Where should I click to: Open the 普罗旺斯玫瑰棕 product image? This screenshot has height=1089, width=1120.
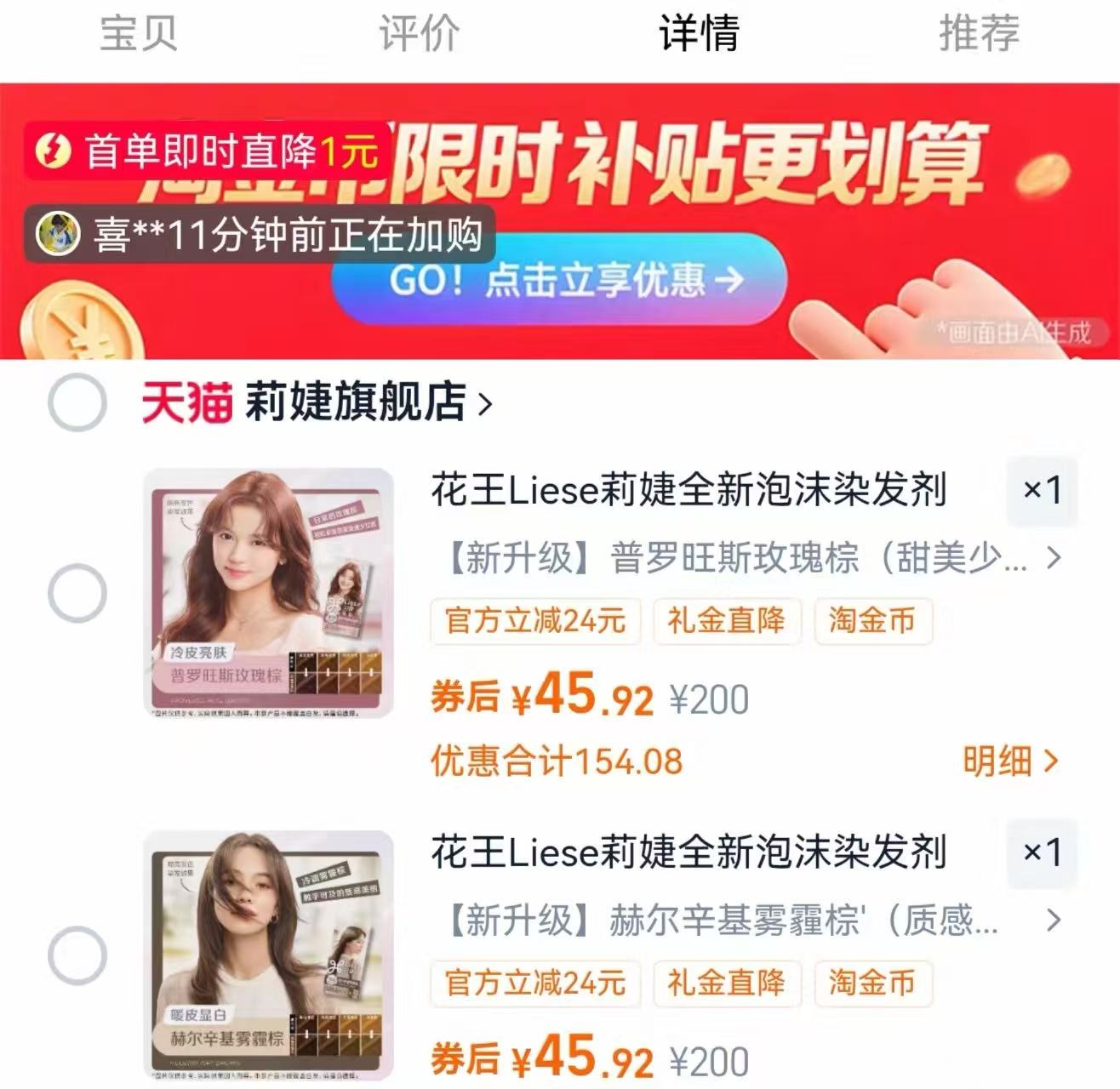coord(268,592)
